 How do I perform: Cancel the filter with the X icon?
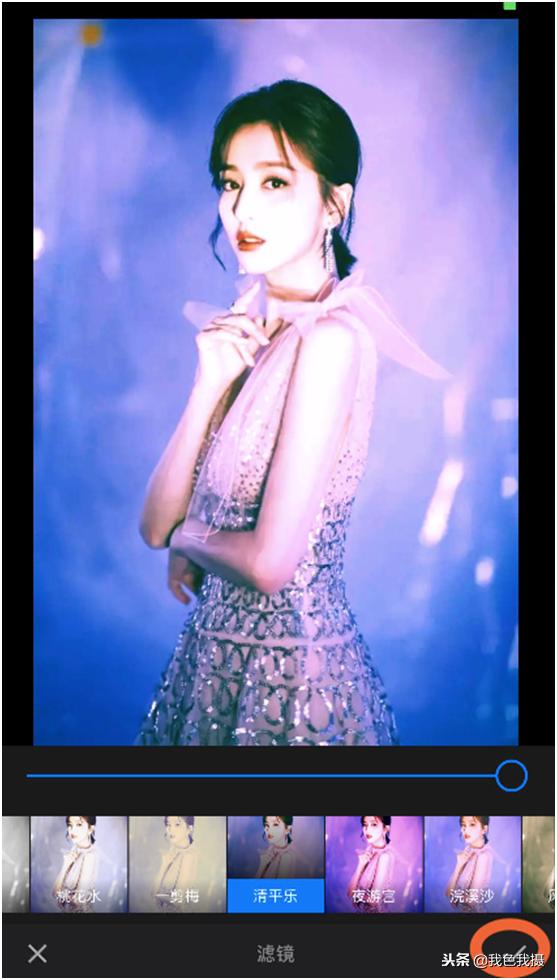38,953
